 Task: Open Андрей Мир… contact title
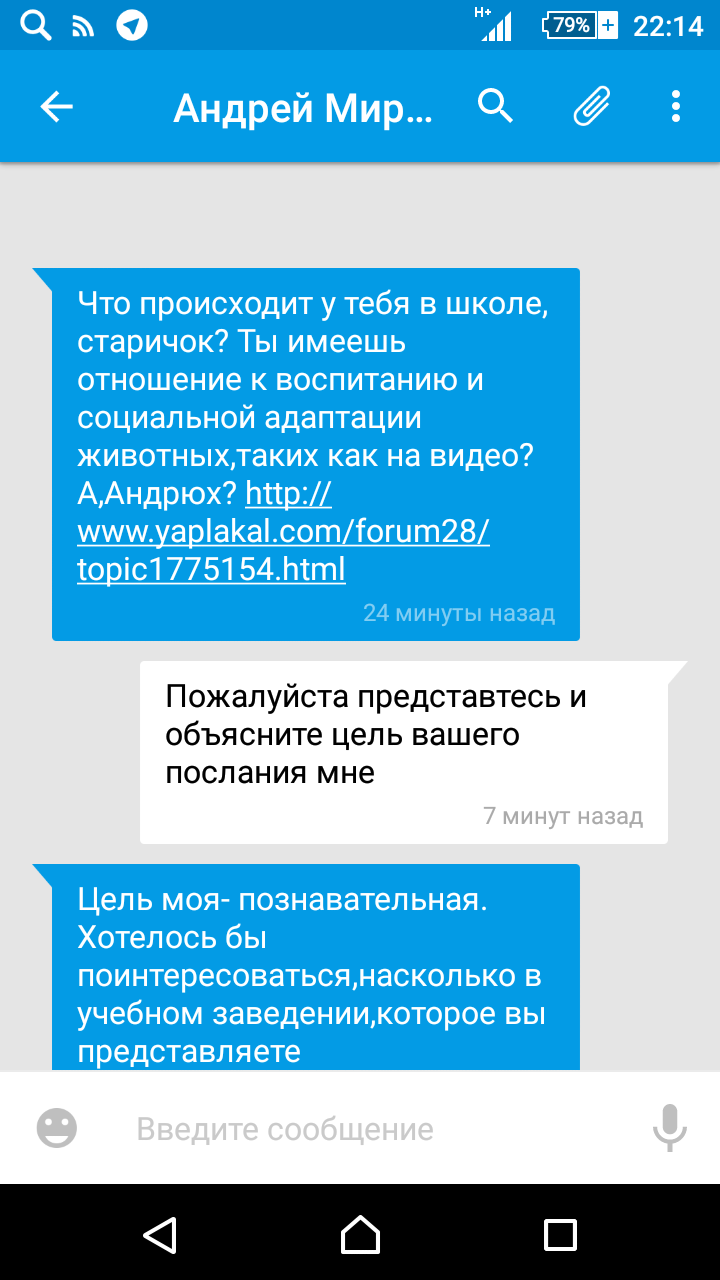pos(303,107)
